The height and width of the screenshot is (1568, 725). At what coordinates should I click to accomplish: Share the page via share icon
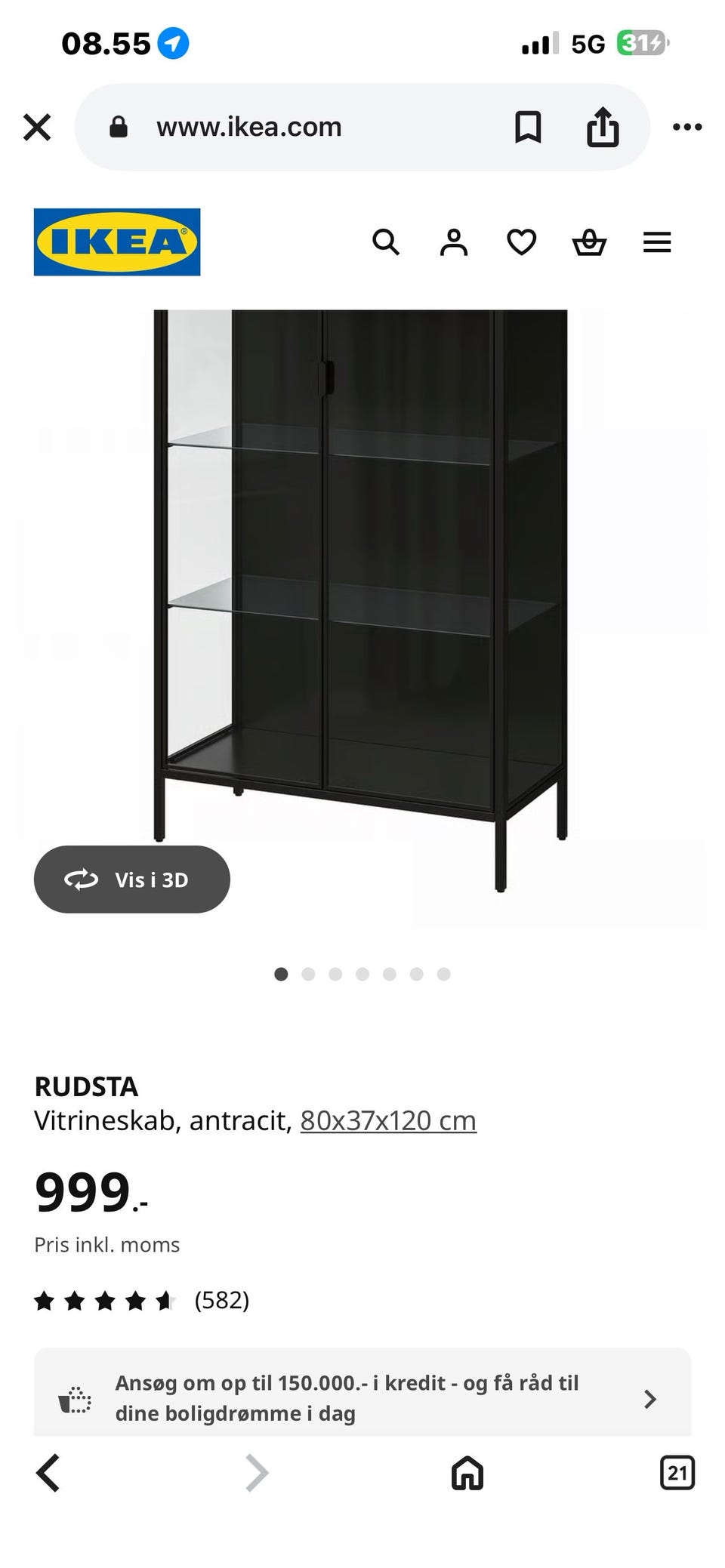coord(603,127)
